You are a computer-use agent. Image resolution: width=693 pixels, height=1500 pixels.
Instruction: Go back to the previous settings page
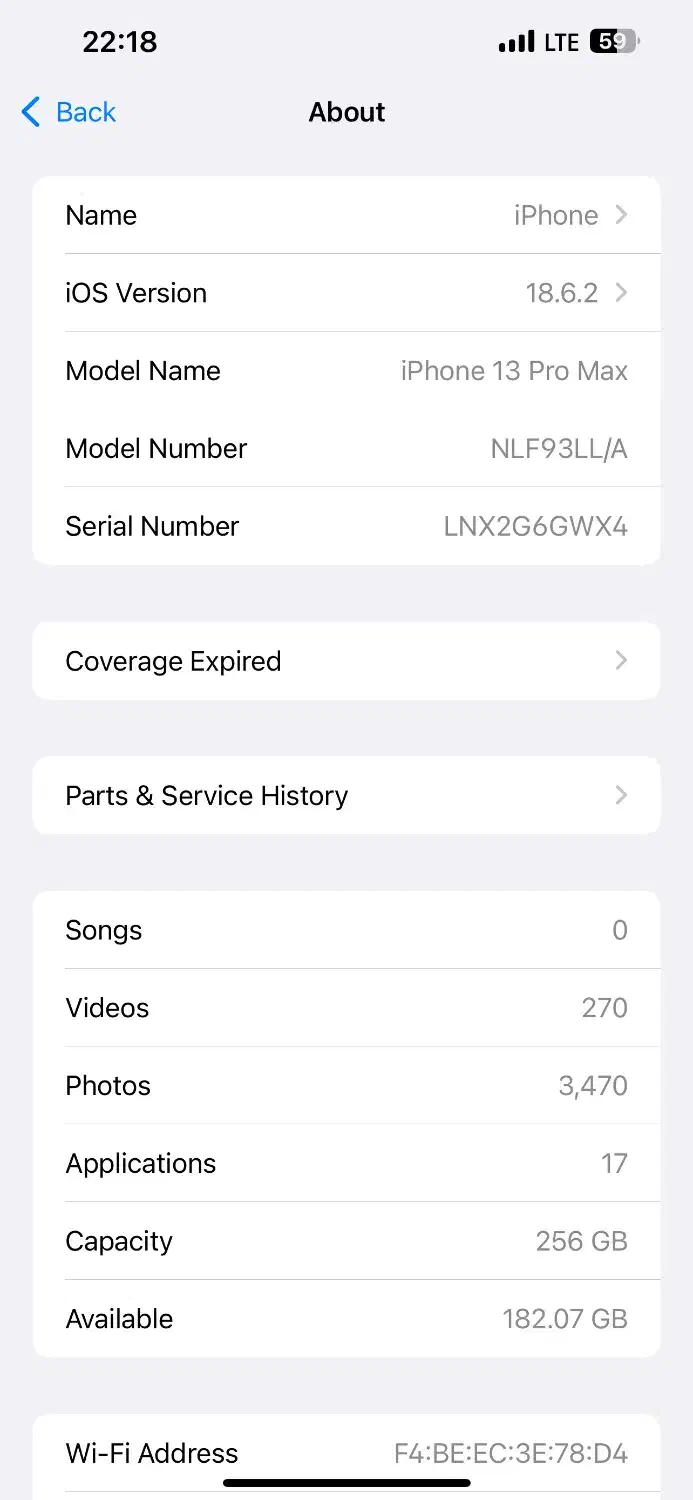pyautogui.click(x=70, y=112)
